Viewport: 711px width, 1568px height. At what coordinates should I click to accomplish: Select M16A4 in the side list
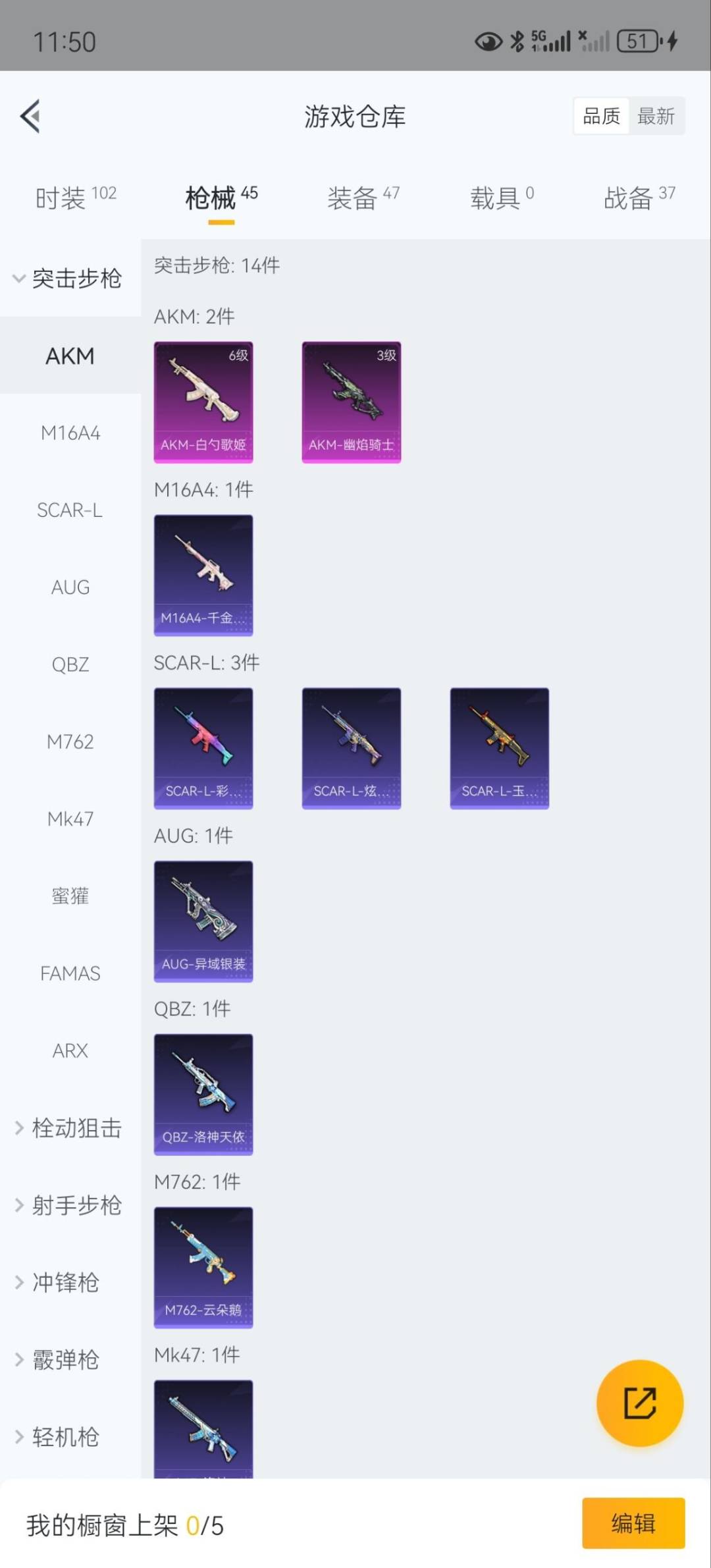click(70, 433)
